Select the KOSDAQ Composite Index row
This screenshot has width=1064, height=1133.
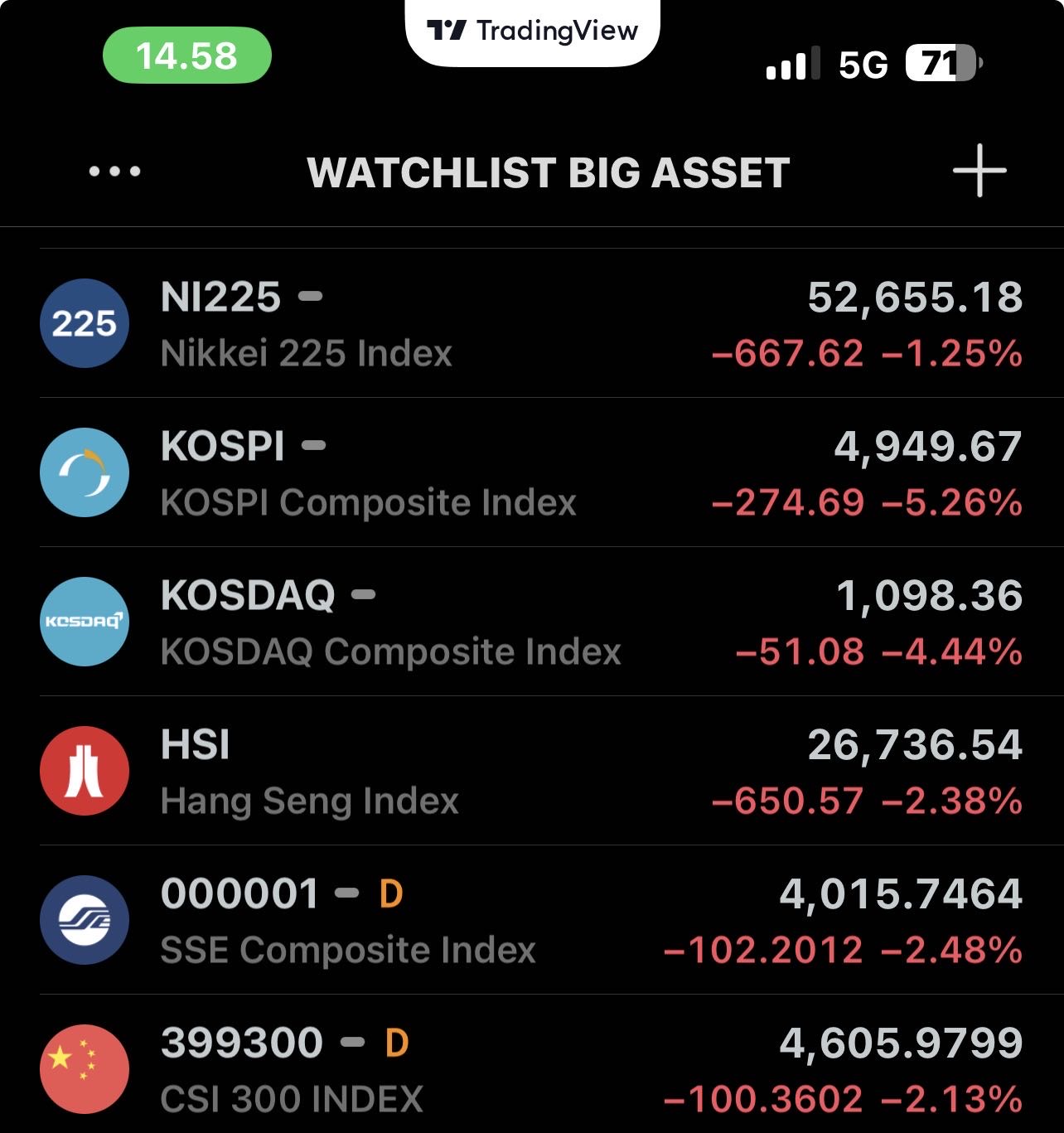(530, 622)
